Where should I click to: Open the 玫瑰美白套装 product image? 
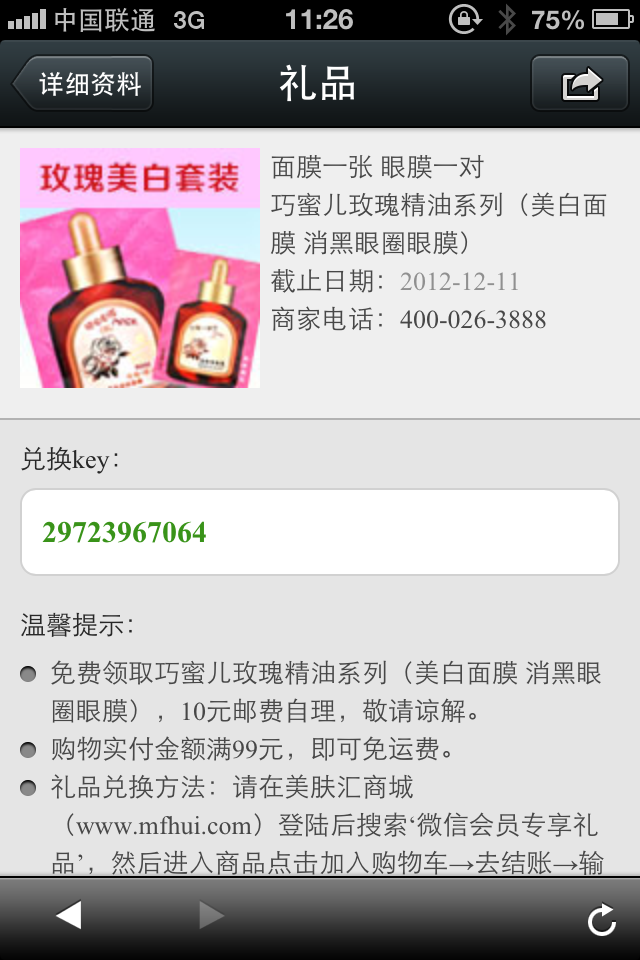tap(140, 268)
